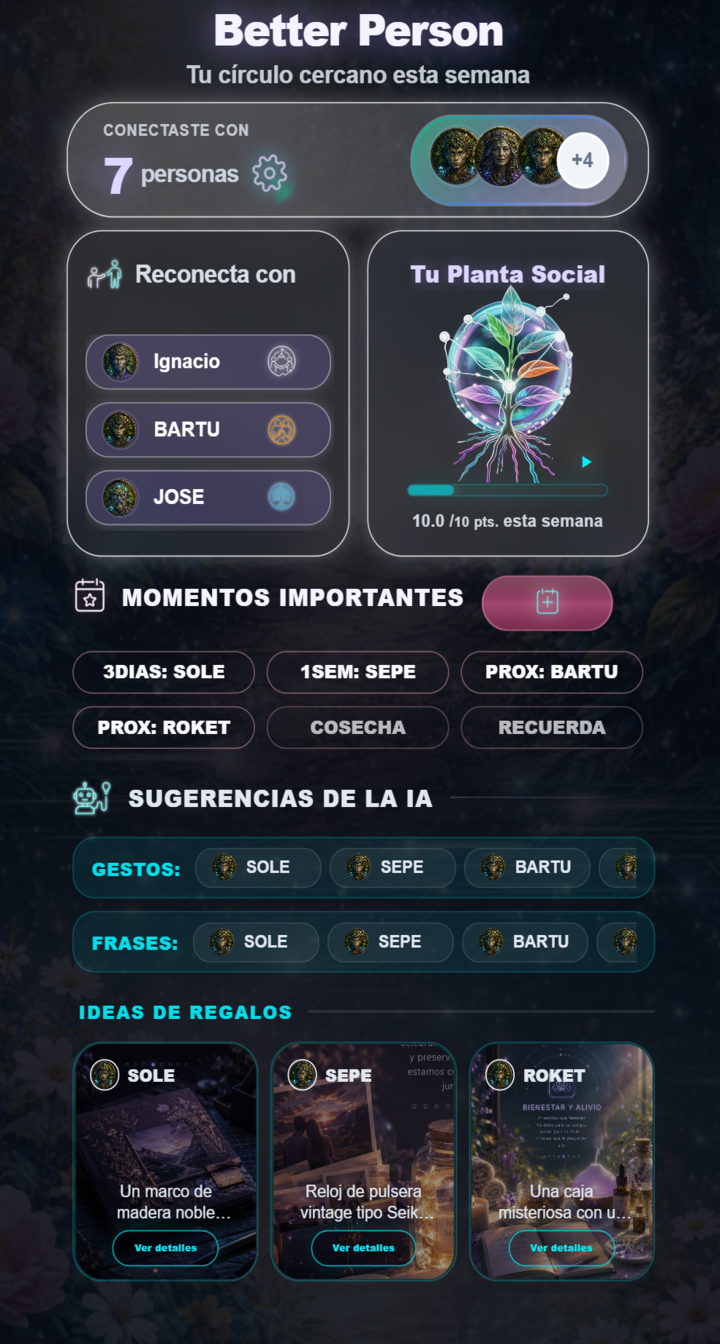Select JOSE to reconnect

pos(208,497)
